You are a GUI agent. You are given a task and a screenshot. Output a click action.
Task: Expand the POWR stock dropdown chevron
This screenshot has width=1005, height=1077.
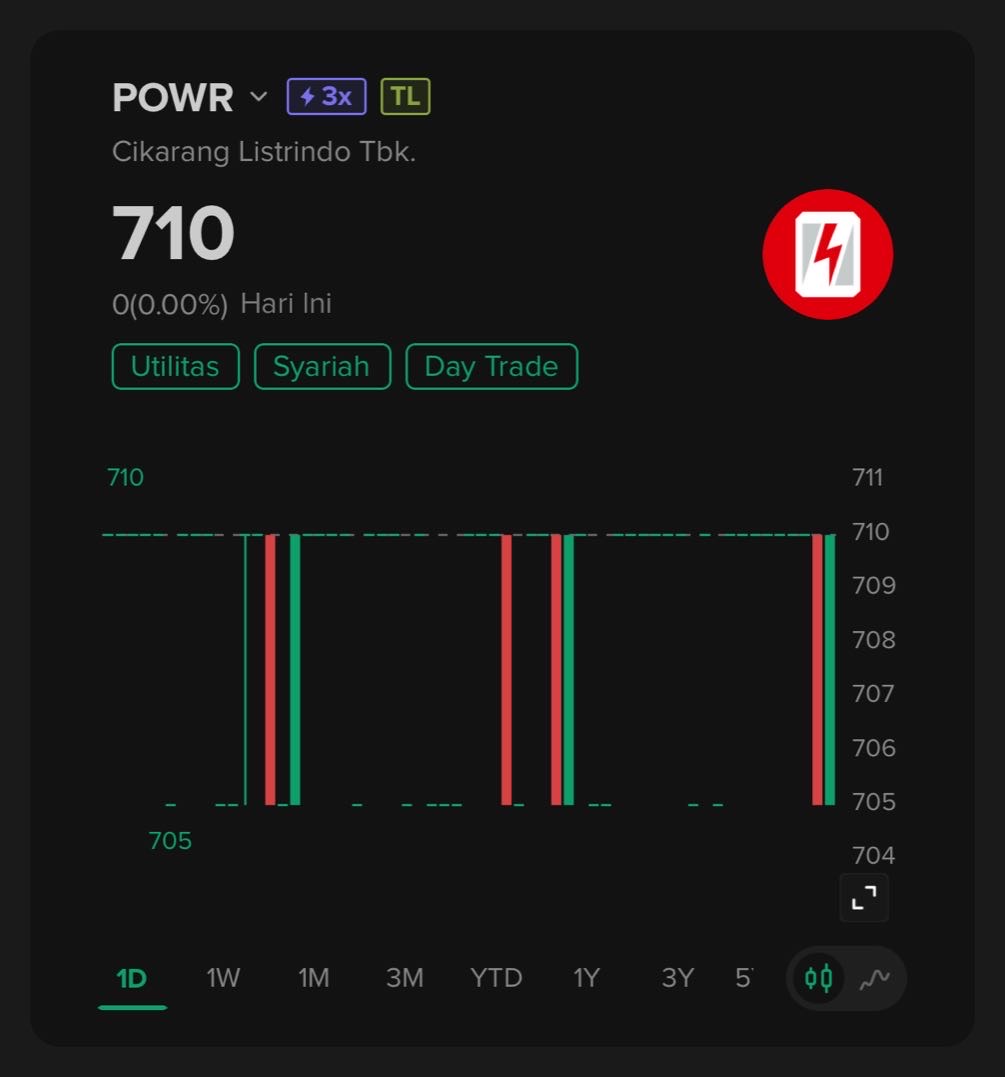pyautogui.click(x=259, y=97)
